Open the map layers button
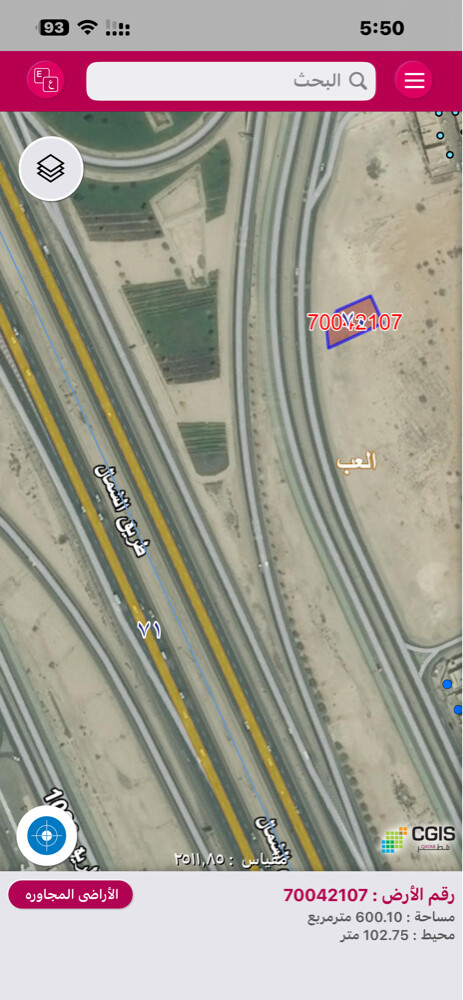Screen dimensions: 463x1000 (x=51, y=169)
